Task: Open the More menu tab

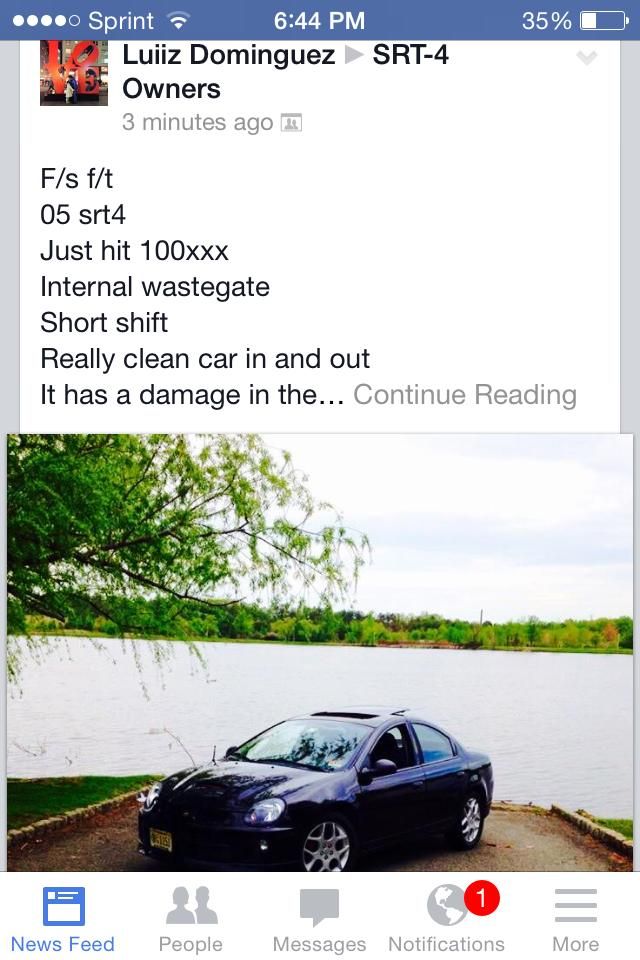Action: point(575,918)
